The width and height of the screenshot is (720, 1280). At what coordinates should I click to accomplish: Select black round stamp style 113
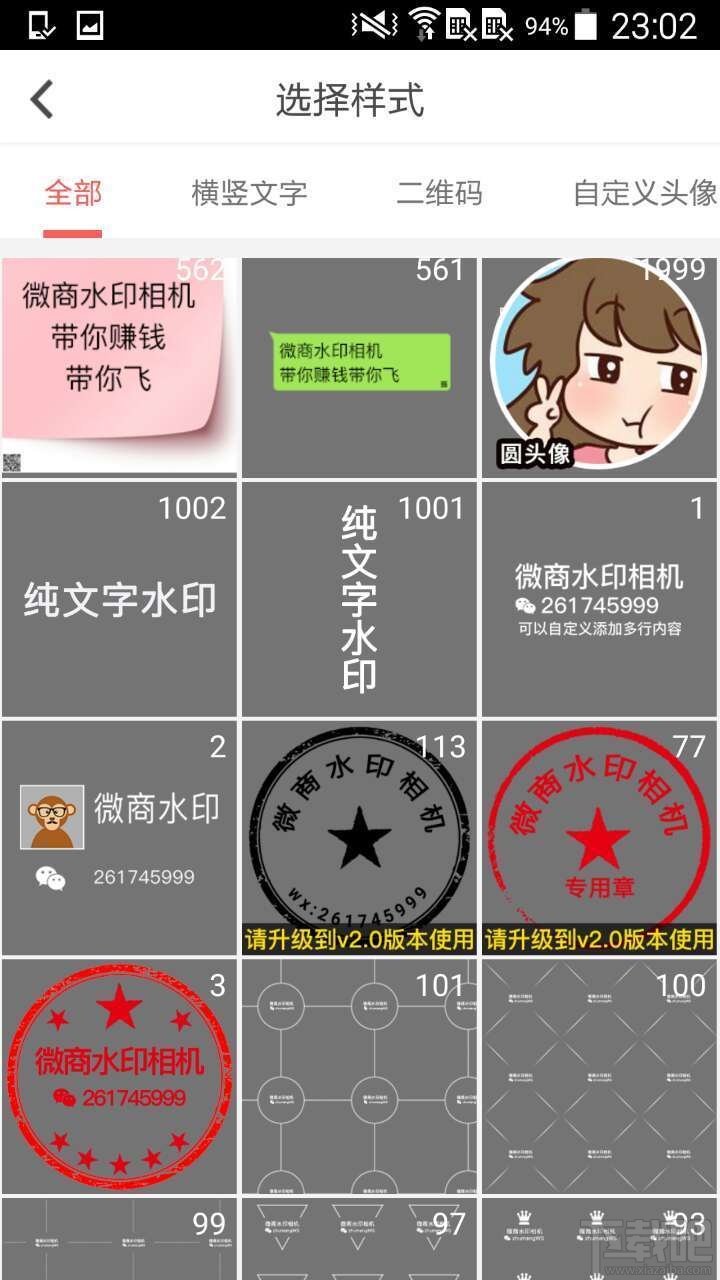(359, 830)
